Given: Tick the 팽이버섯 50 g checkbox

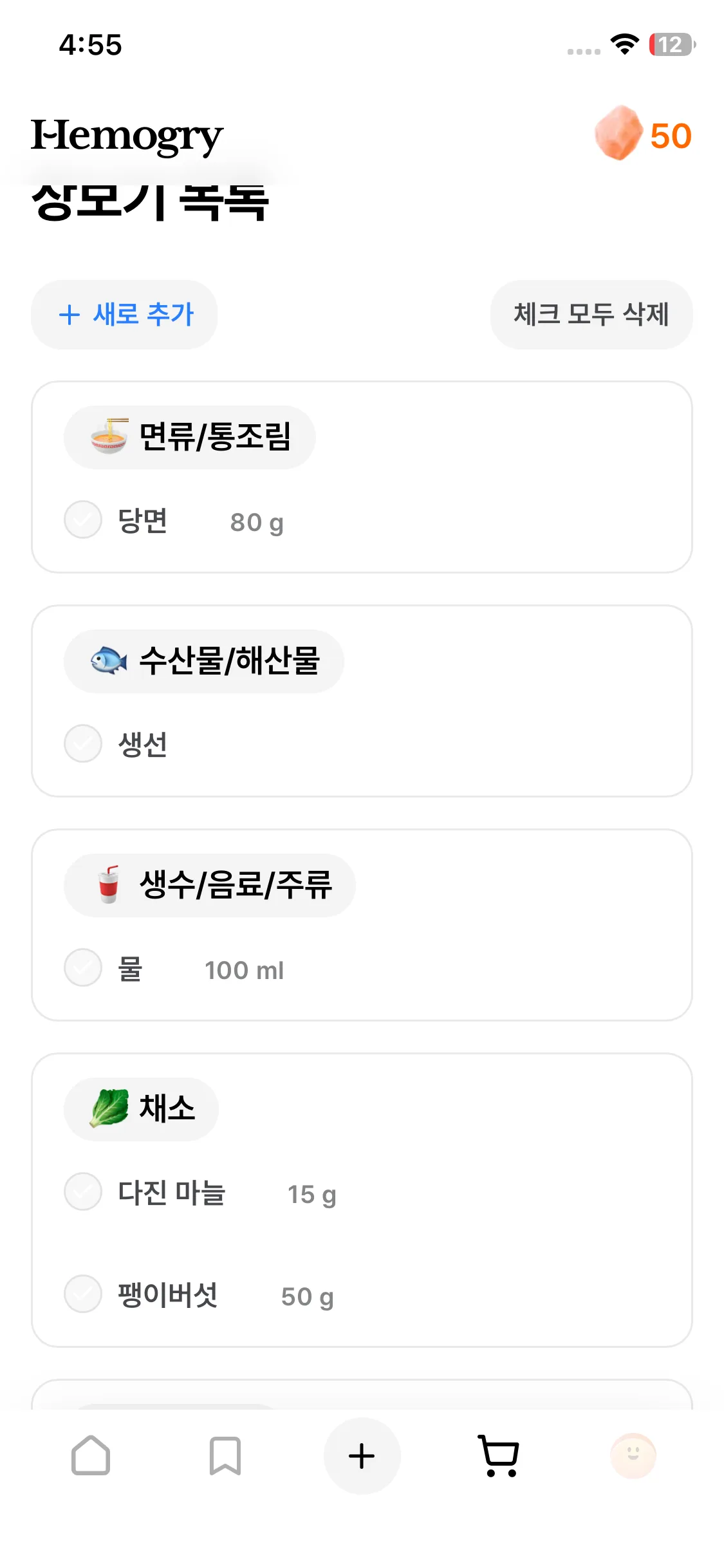Looking at the screenshot, I should tap(82, 1295).
